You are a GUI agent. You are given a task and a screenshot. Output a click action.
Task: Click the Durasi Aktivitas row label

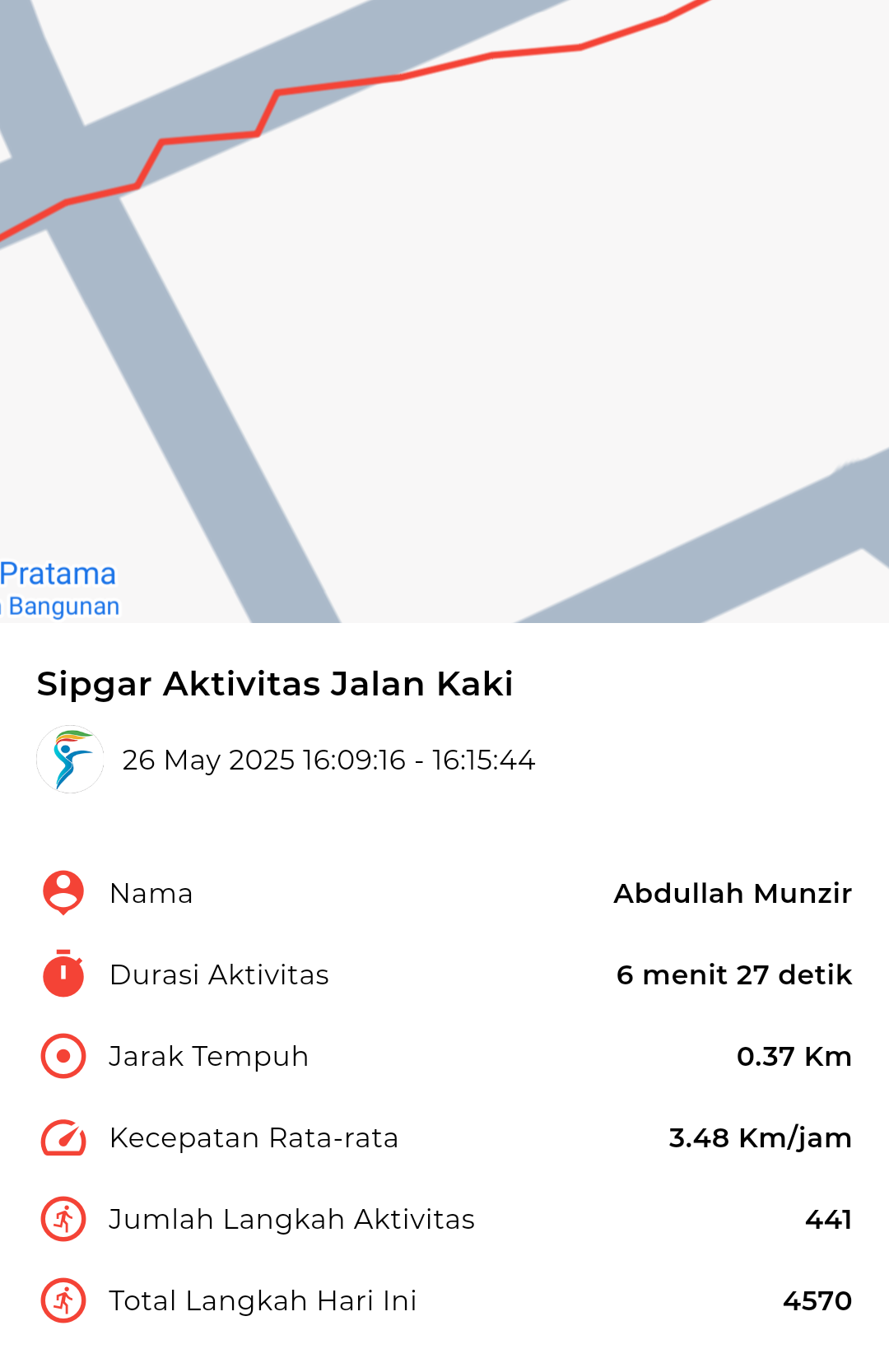[220, 975]
